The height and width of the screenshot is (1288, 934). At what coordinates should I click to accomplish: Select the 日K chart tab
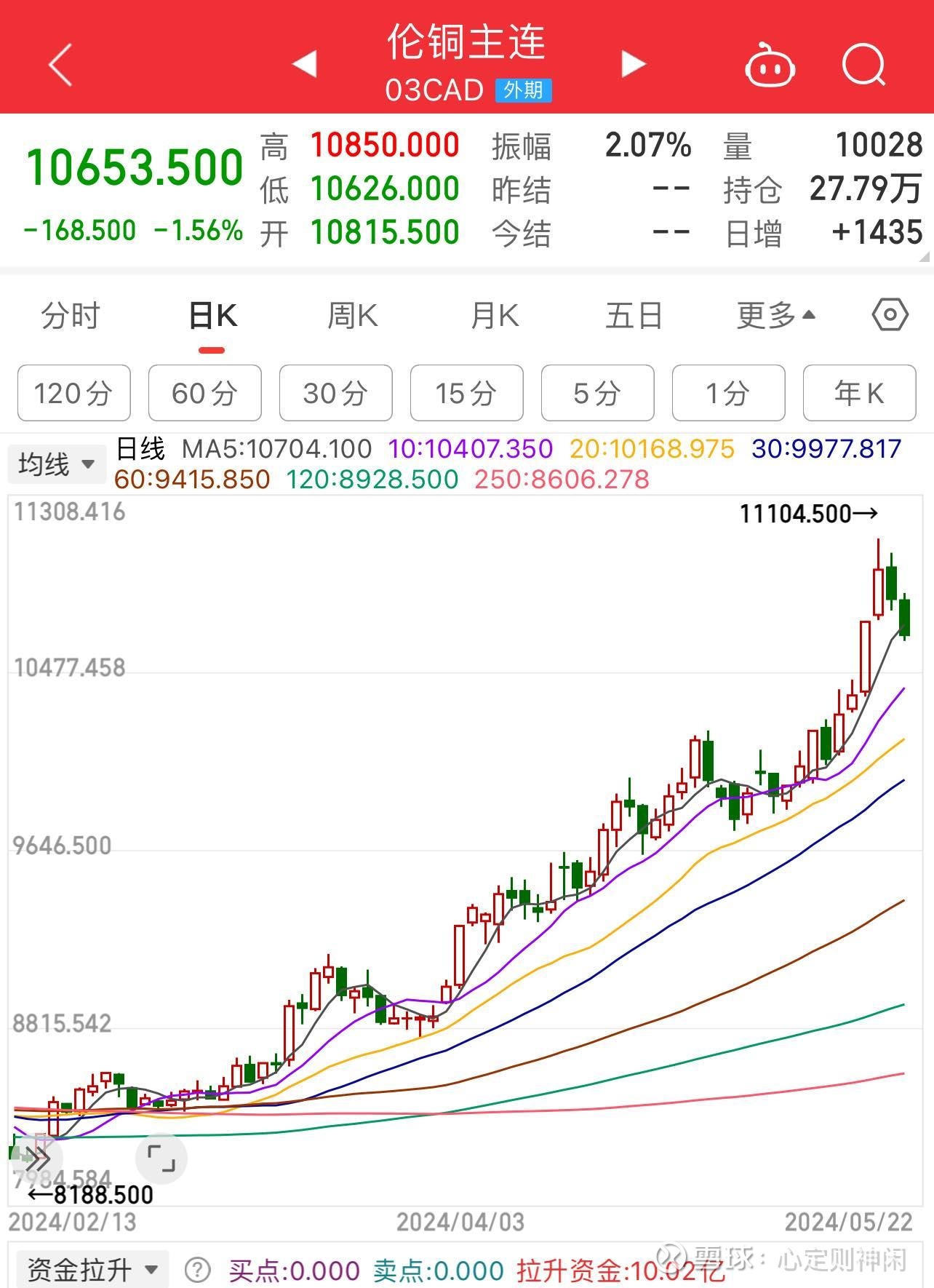click(x=212, y=316)
